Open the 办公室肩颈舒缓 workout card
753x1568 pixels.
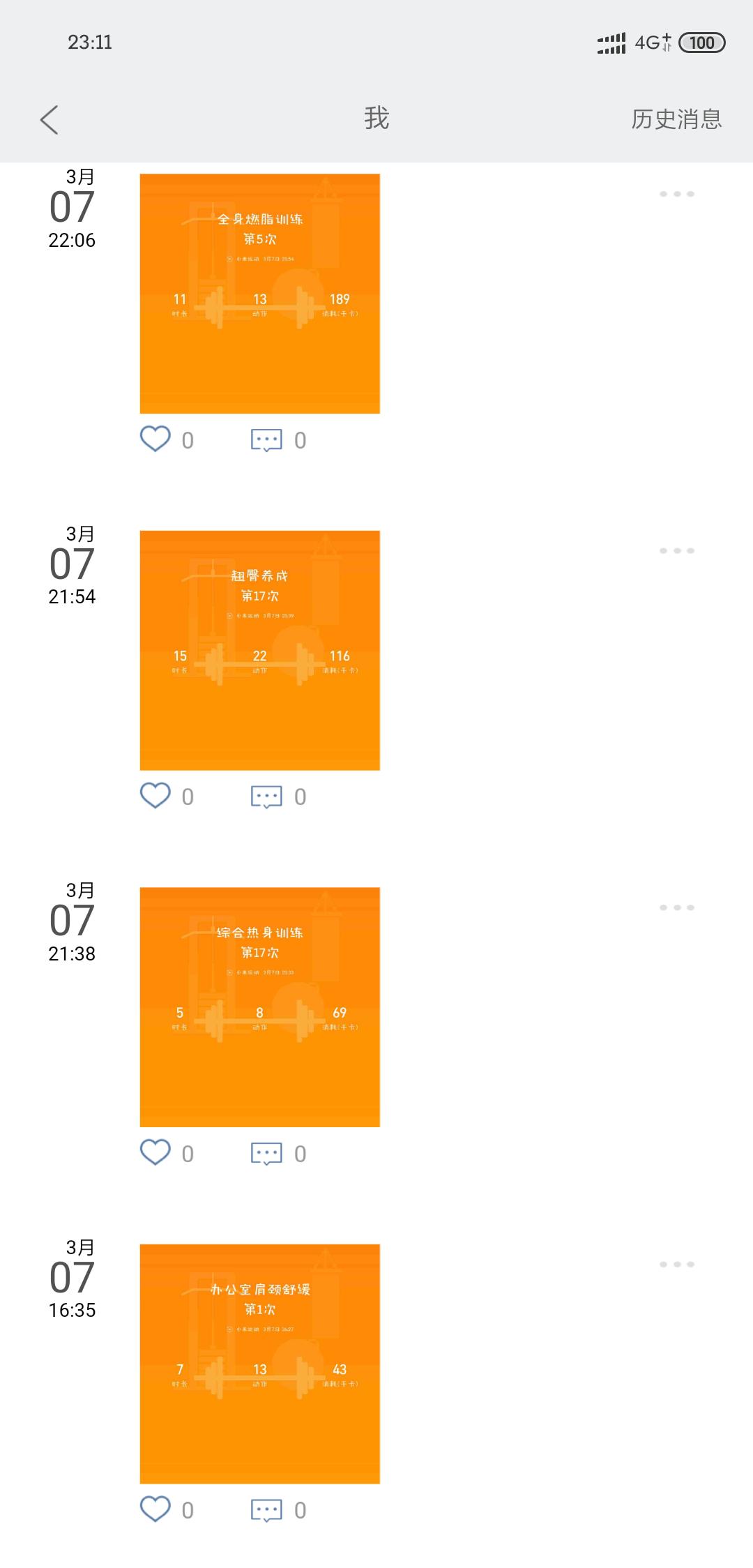point(260,1364)
